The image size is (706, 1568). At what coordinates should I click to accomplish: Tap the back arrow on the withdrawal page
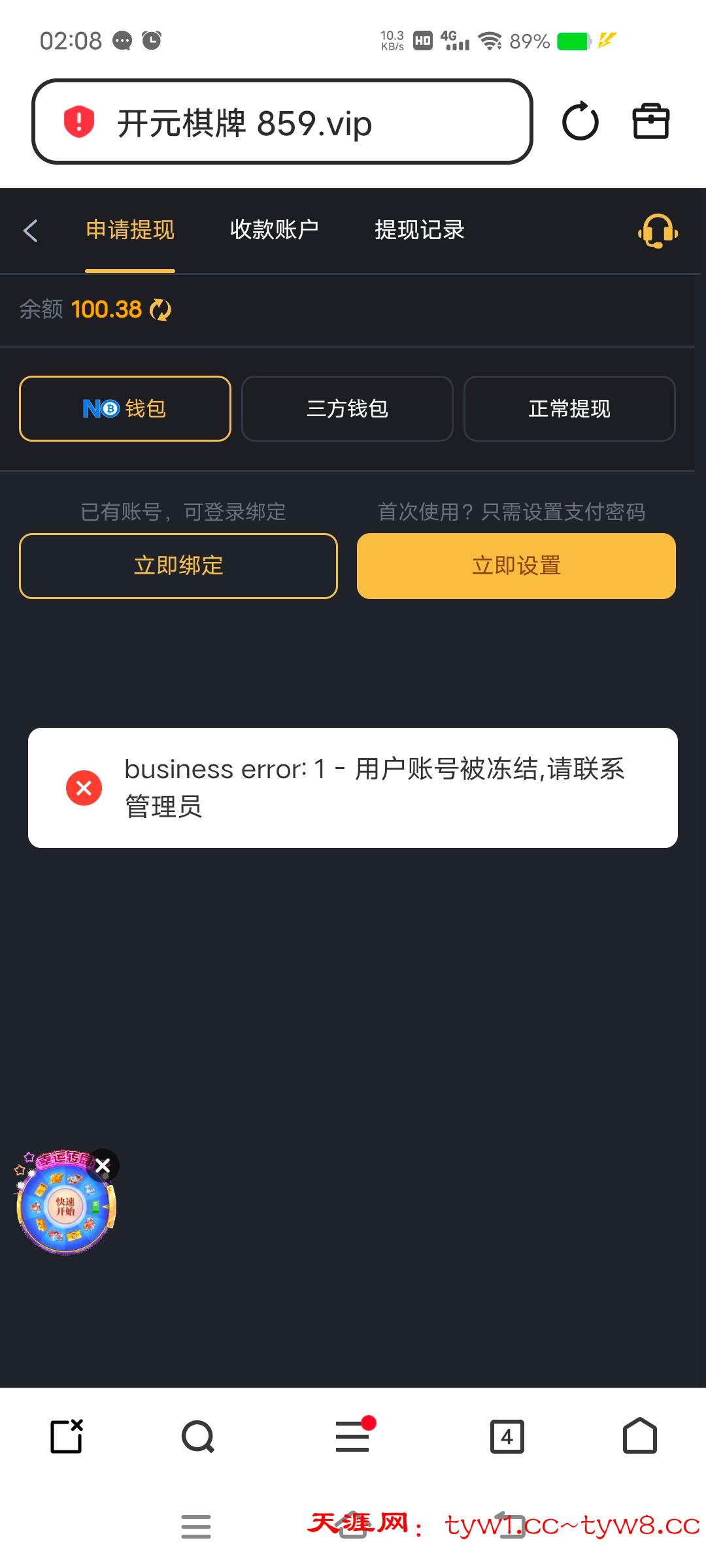[29, 231]
